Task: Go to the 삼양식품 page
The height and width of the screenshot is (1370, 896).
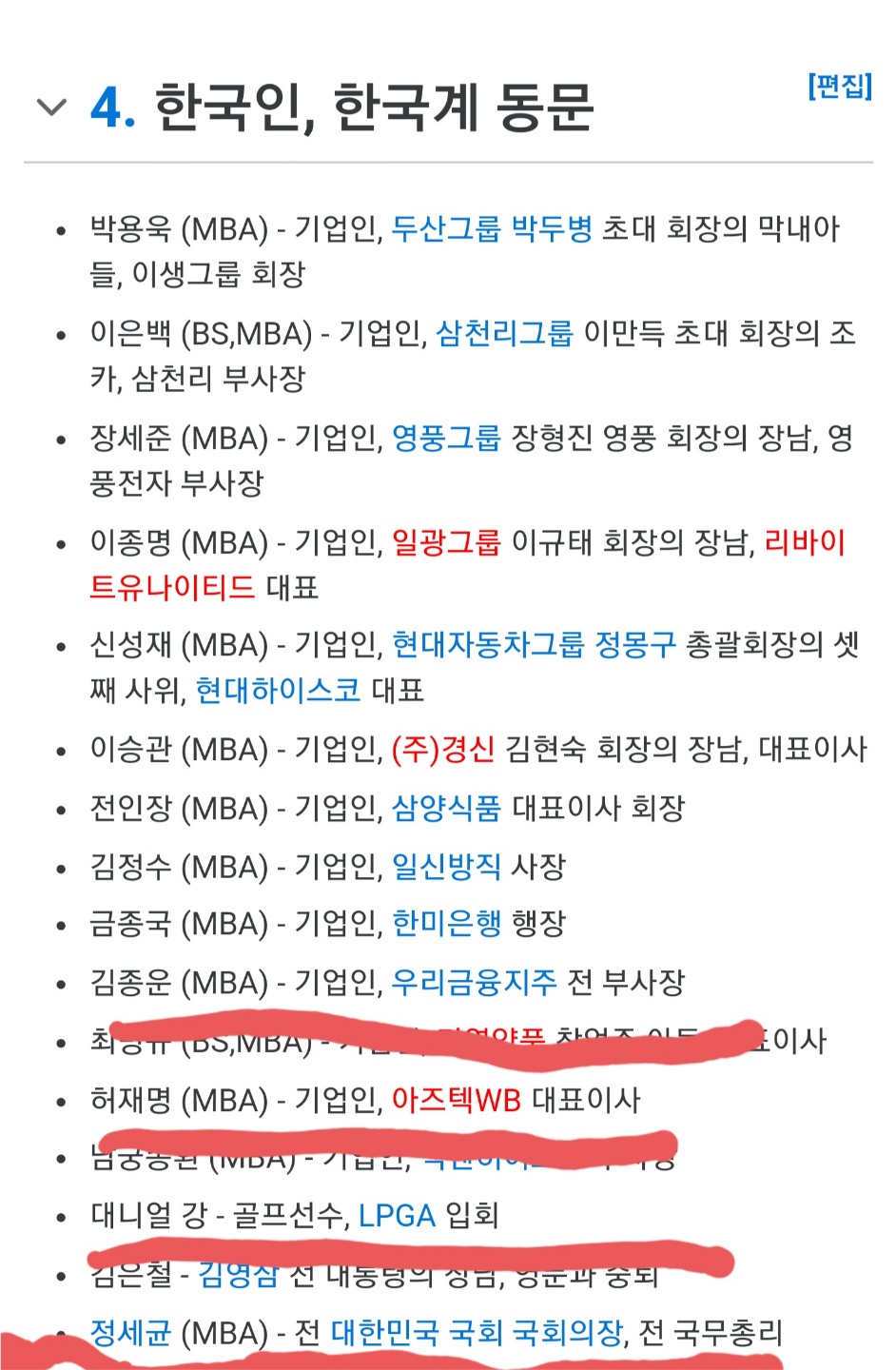Action: (445, 809)
